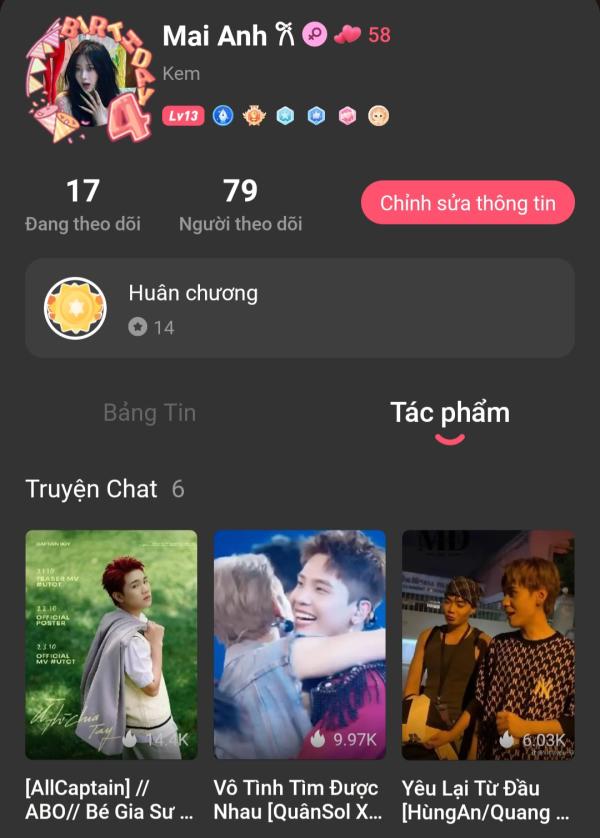Screen dimensions: 600x838
Task: Select the Tác phẩm tab
Action: pyautogui.click(x=449, y=413)
